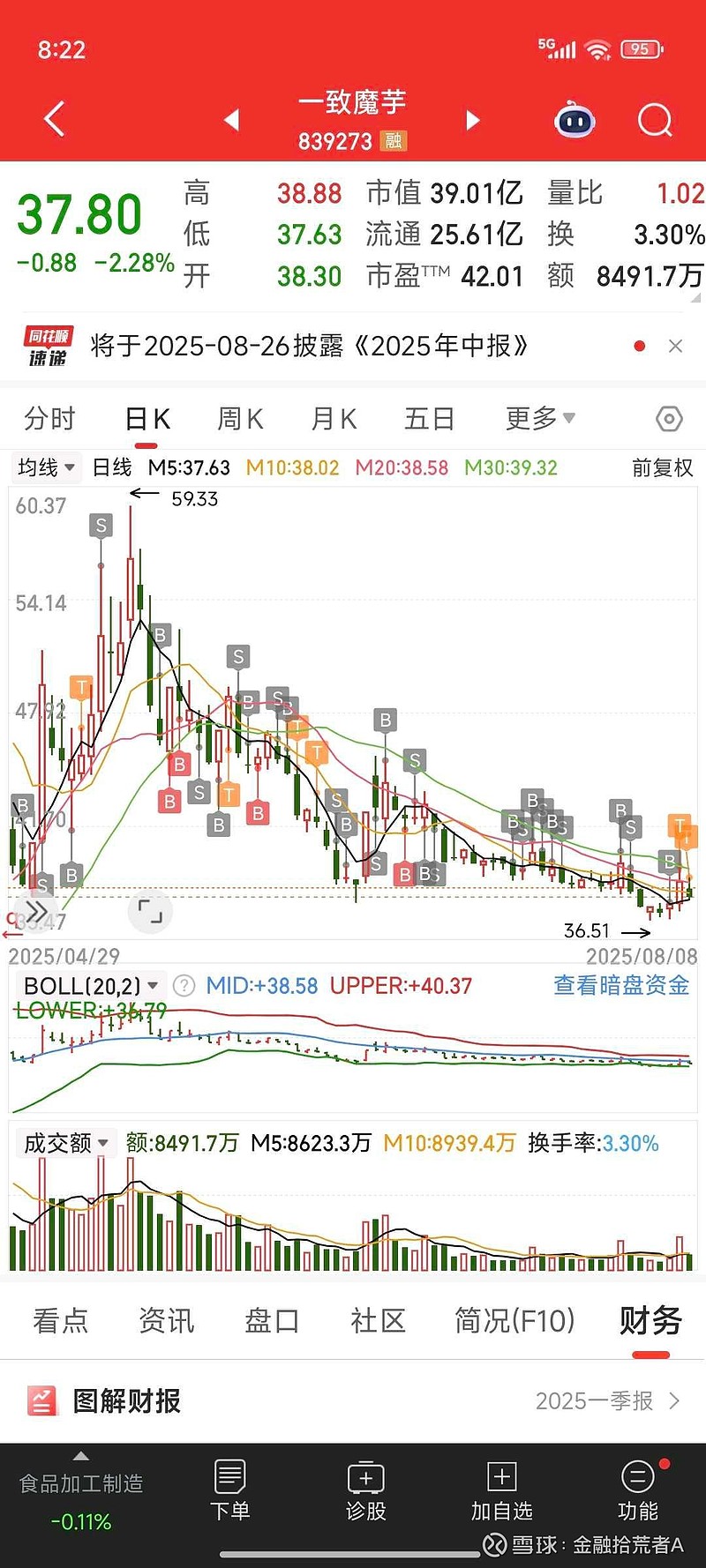Open chart settings hexagon icon
Image resolution: width=706 pixels, height=1568 pixels.
click(x=670, y=419)
